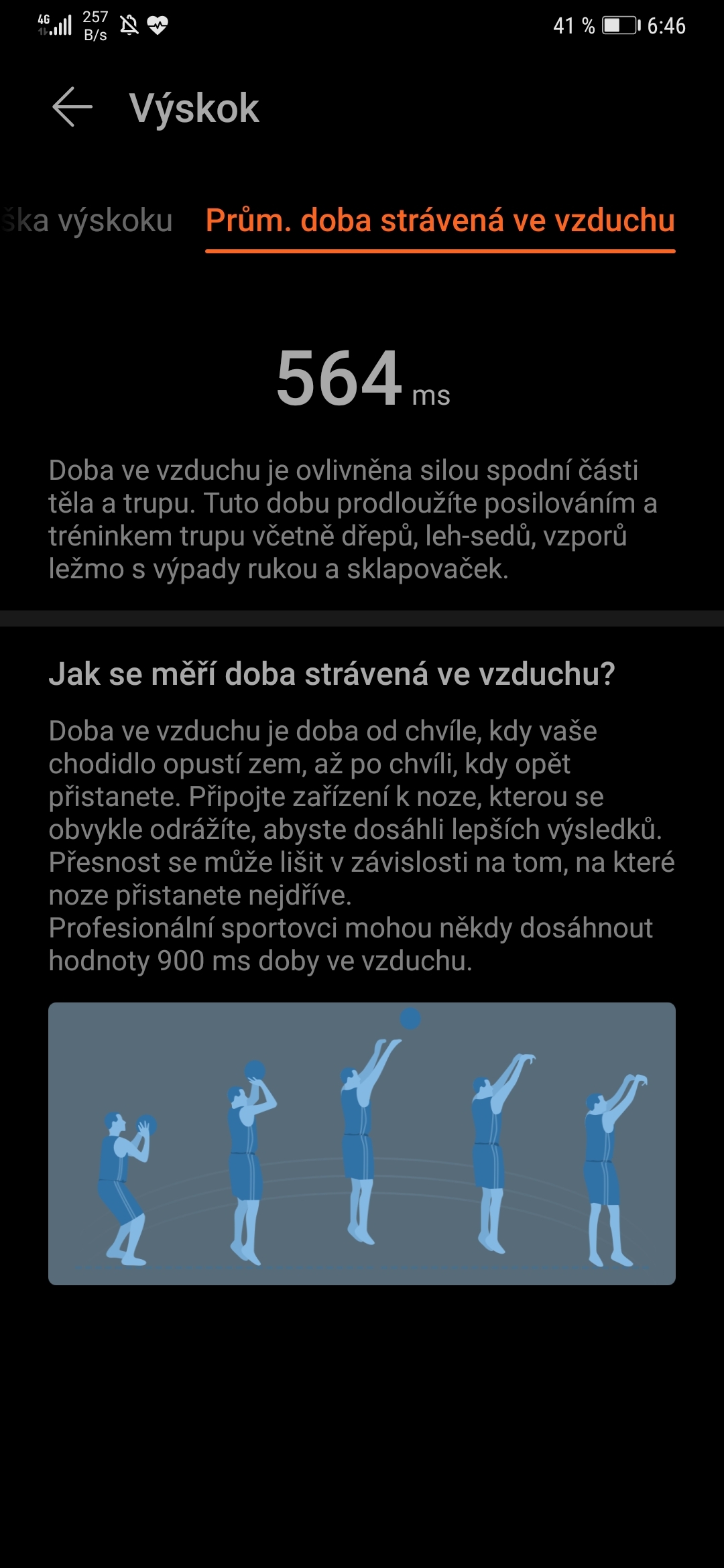Switch to the výška výskoku tab

tap(87, 221)
